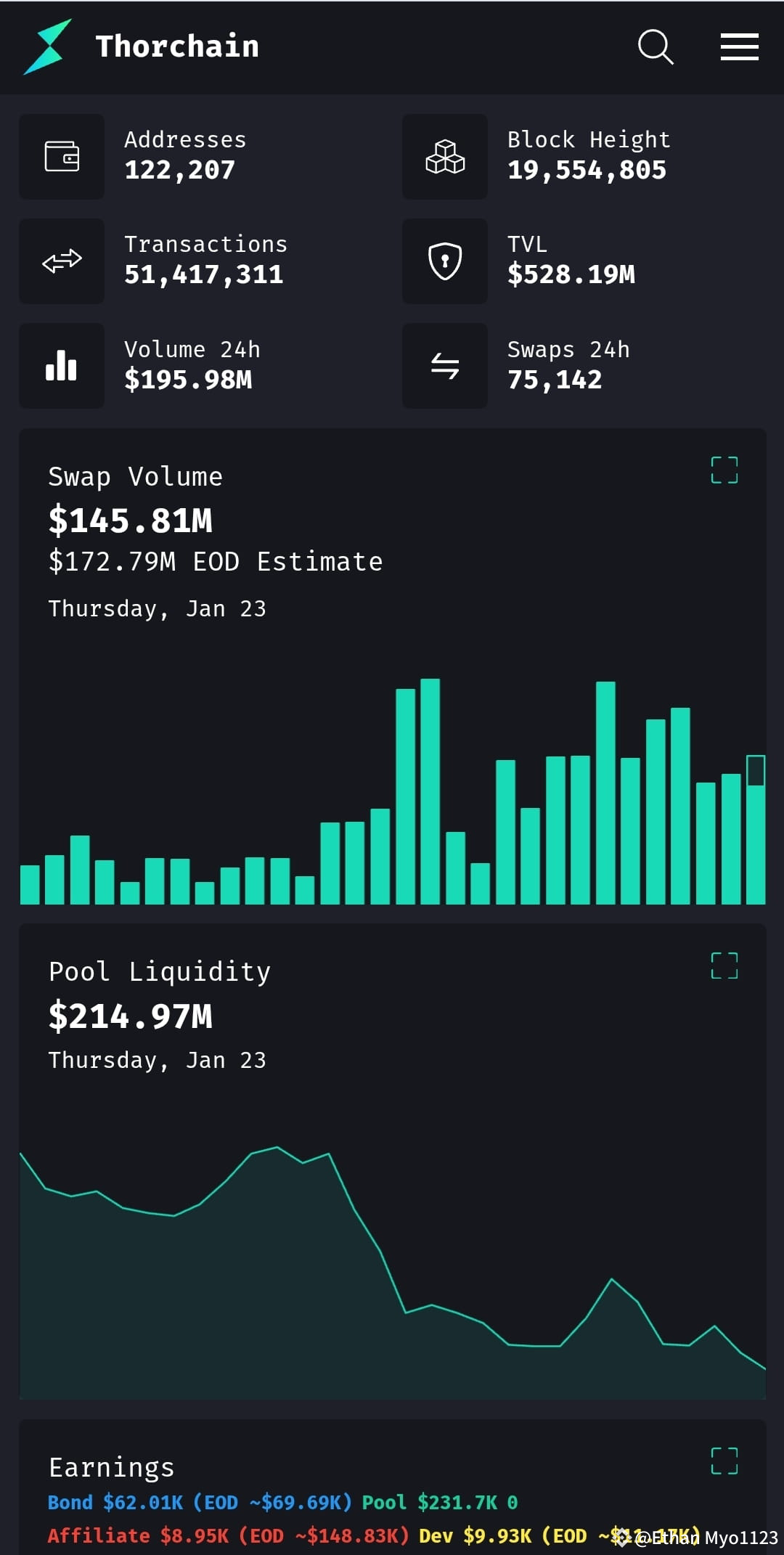Click the TVL value $528.19M
784x1555 pixels.
click(x=571, y=275)
